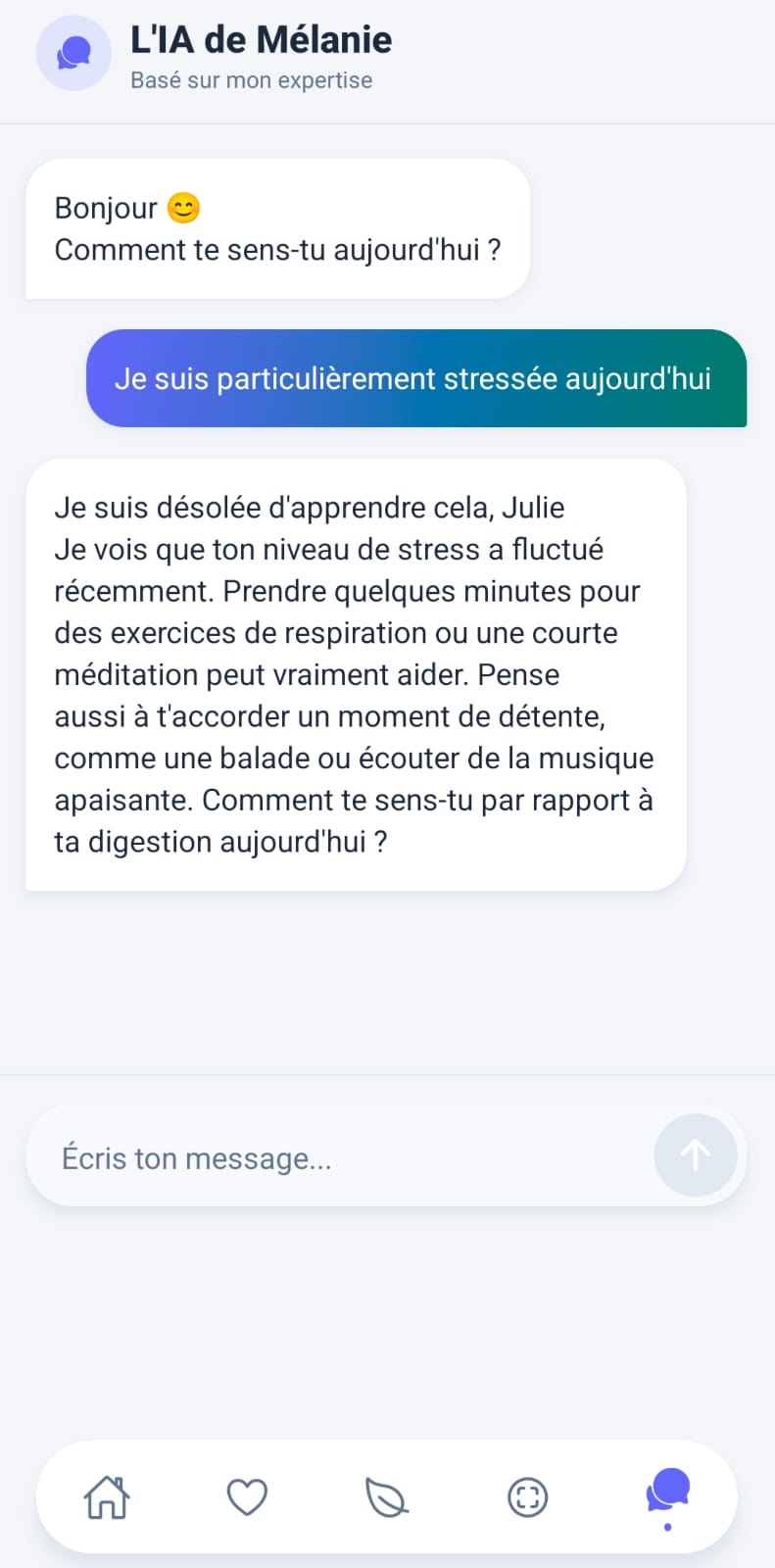Click the title L'IA de Mélanie
This screenshot has height=1568, width=775.
(x=260, y=39)
